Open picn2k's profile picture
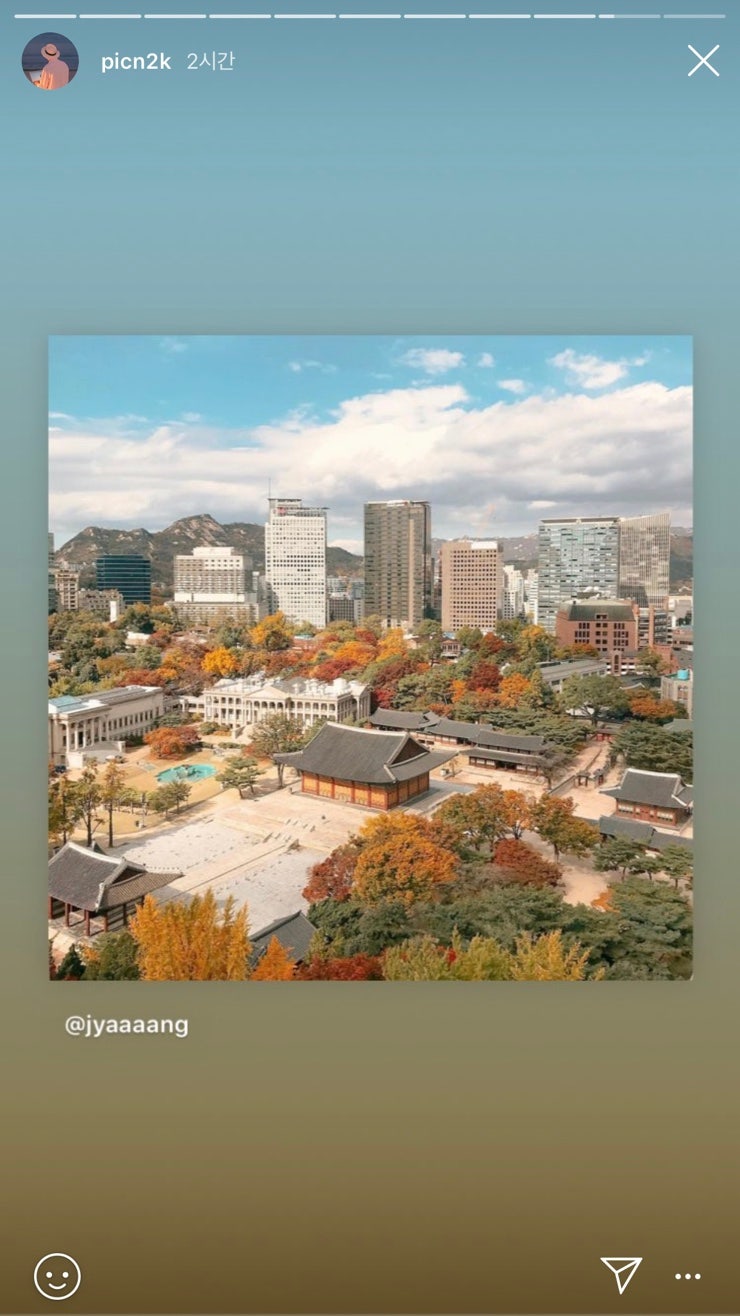Viewport: 740px width, 1316px height. (50, 61)
